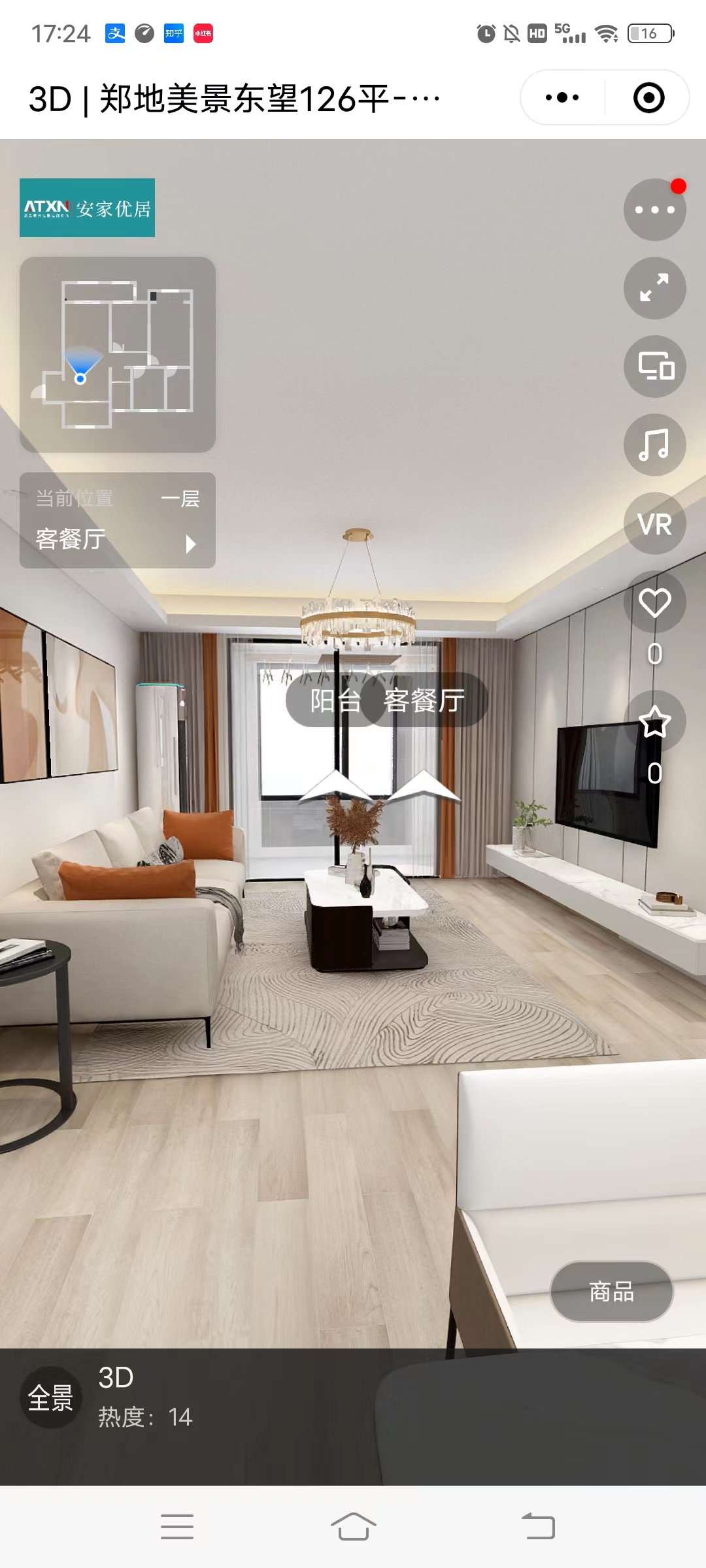Go back with the system back button

point(538,1527)
